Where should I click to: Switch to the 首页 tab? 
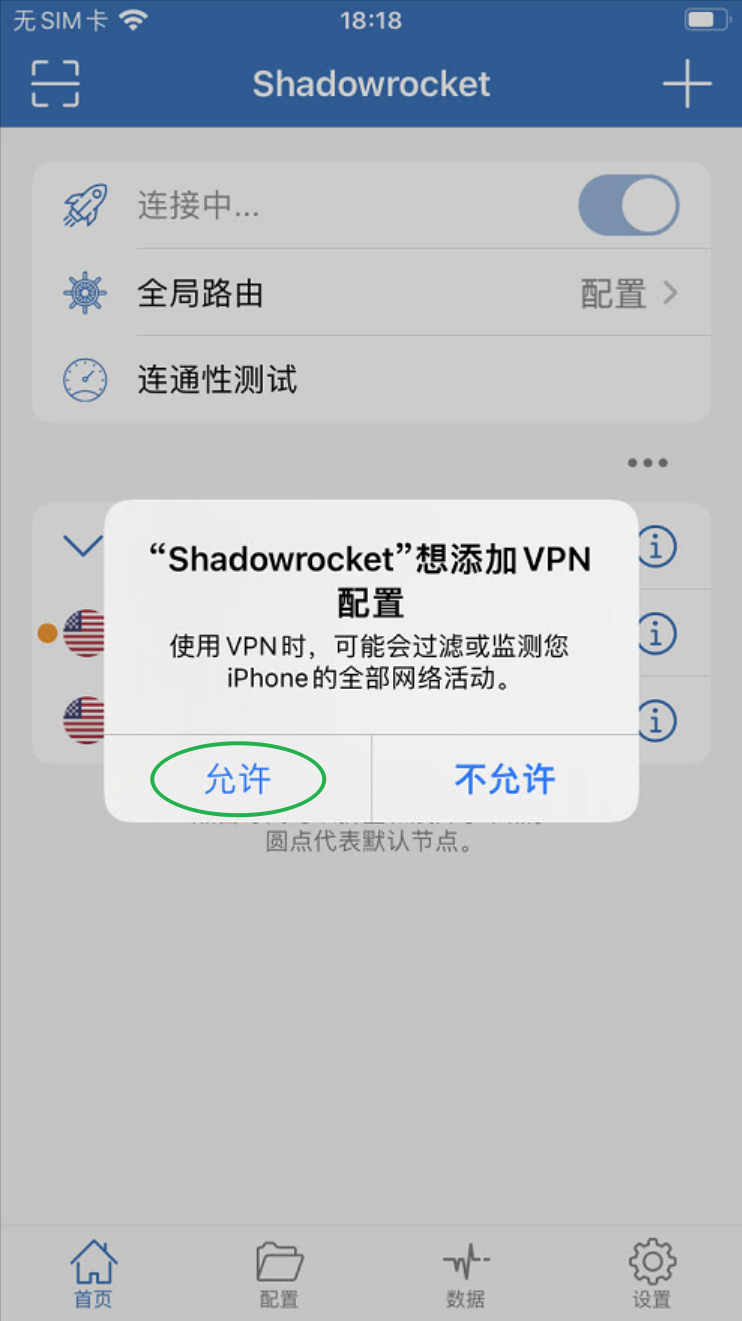[93, 1272]
